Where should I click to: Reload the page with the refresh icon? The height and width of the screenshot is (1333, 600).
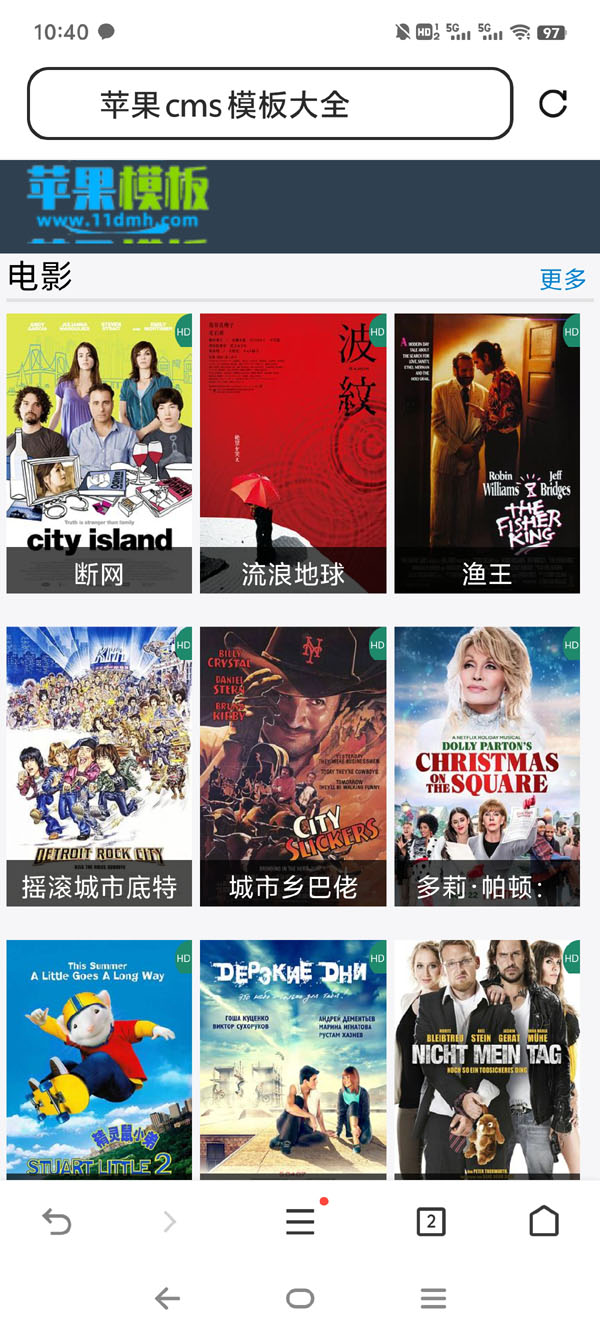(x=553, y=104)
